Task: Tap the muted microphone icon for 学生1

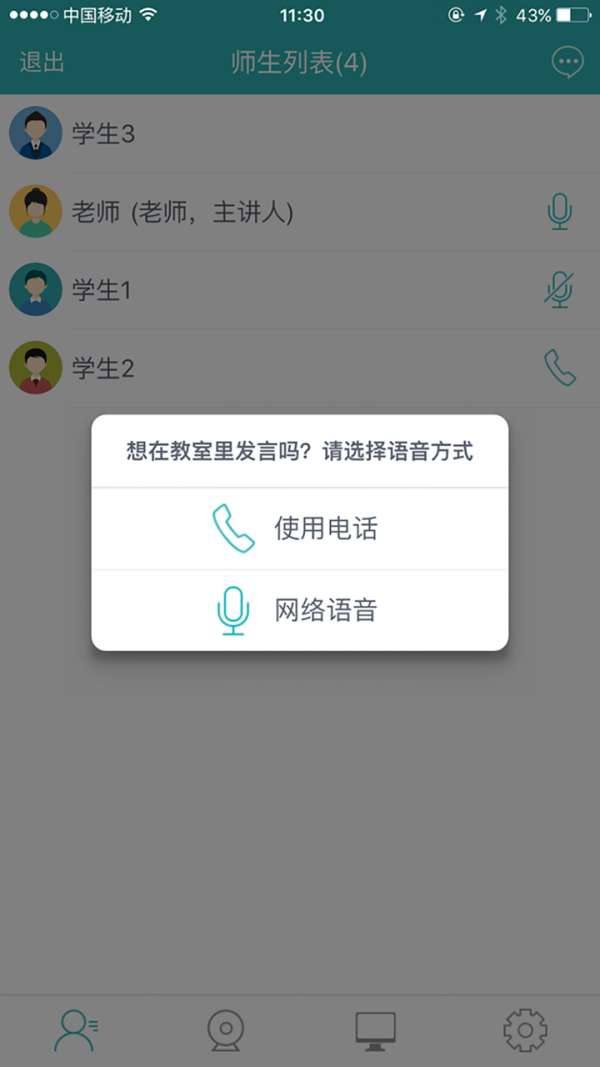Action: (x=560, y=290)
